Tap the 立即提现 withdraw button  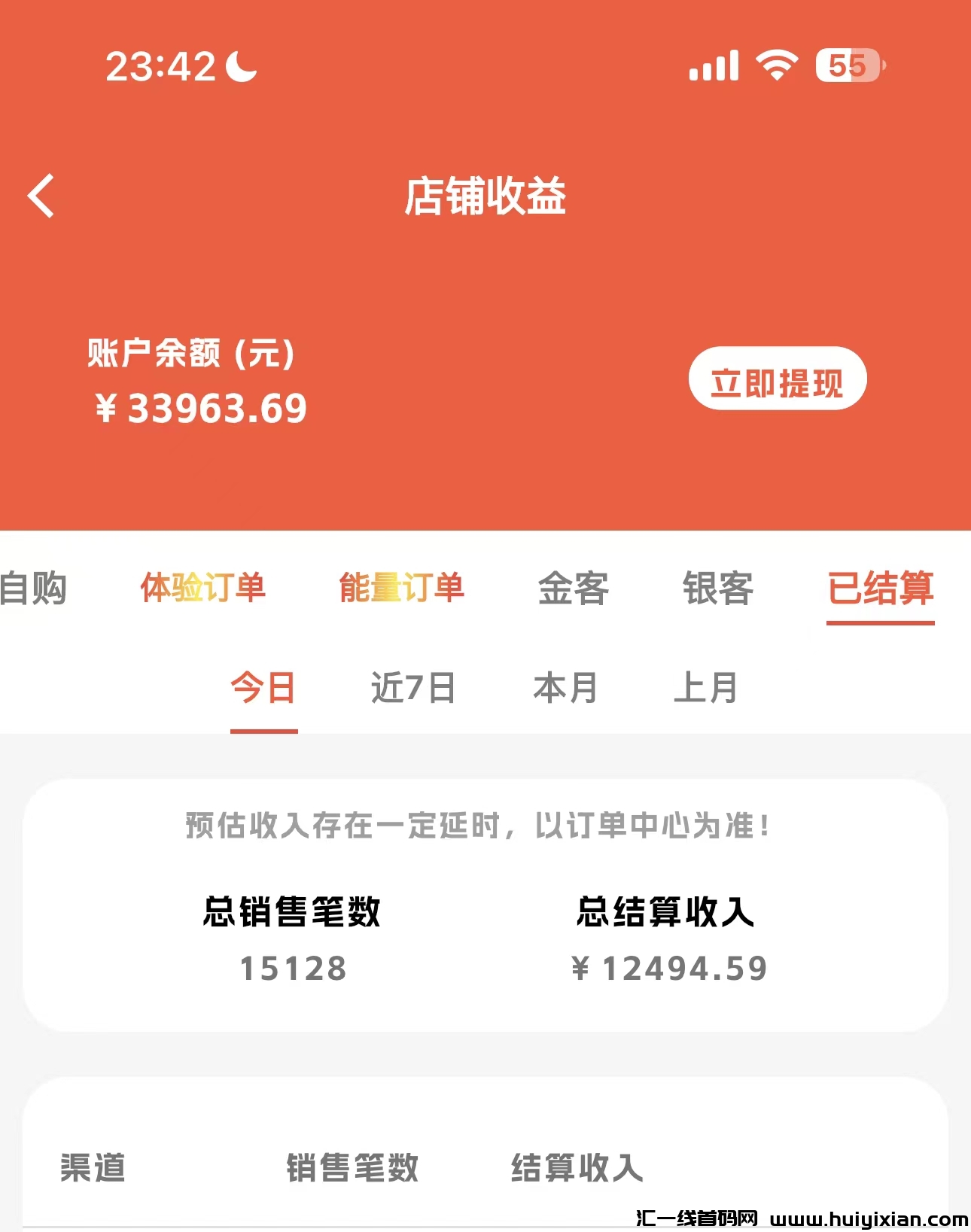(779, 379)
